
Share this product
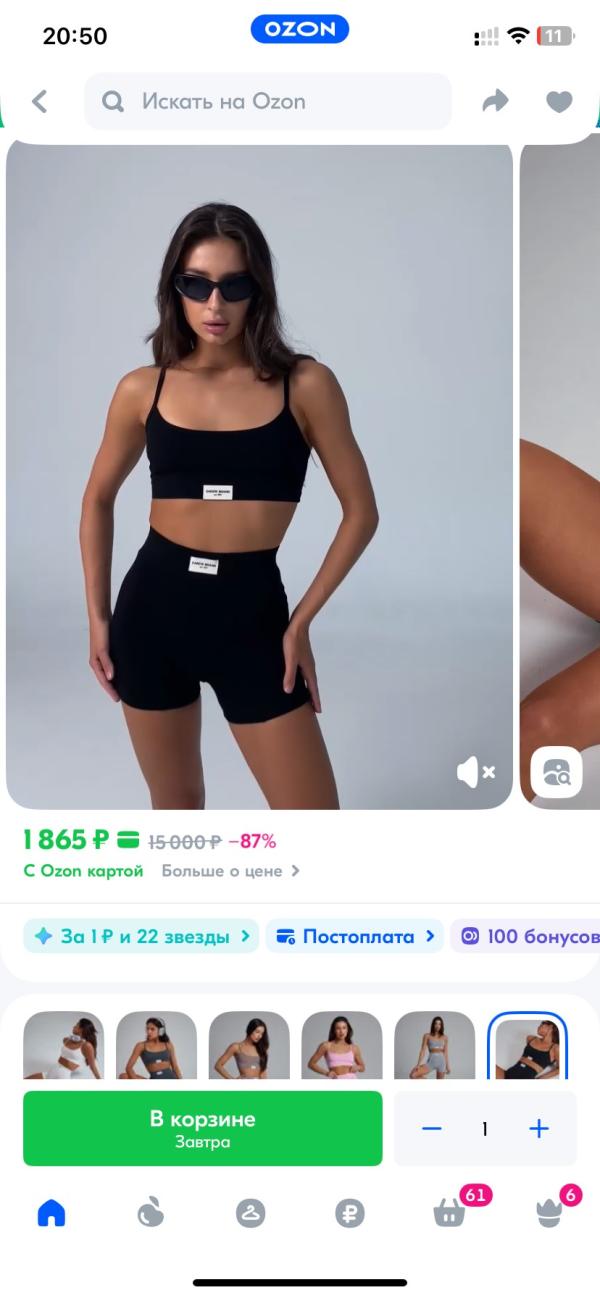tap(495, 101)
